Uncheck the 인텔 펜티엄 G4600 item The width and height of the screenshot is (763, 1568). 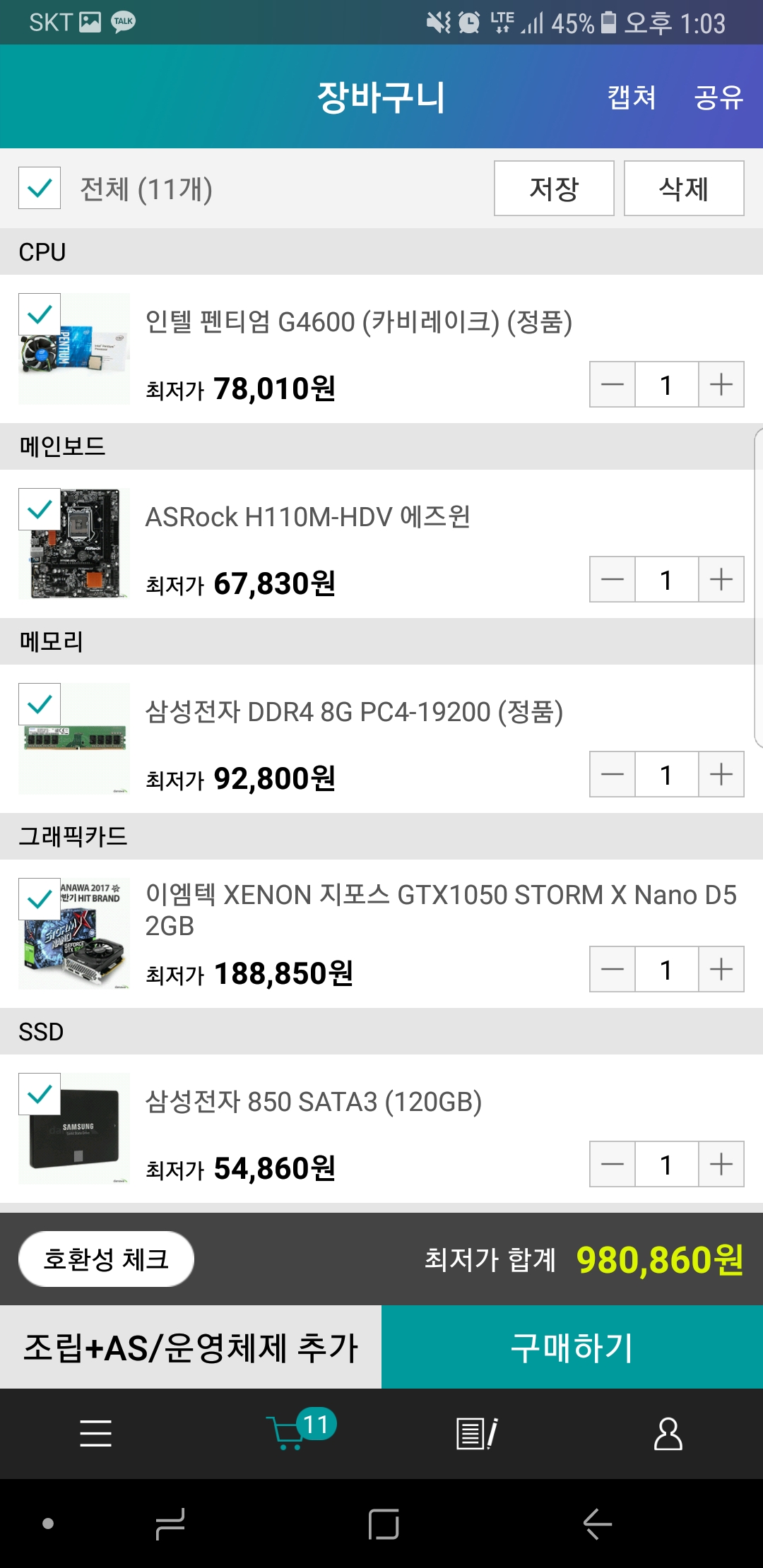(x=40, y=314)
